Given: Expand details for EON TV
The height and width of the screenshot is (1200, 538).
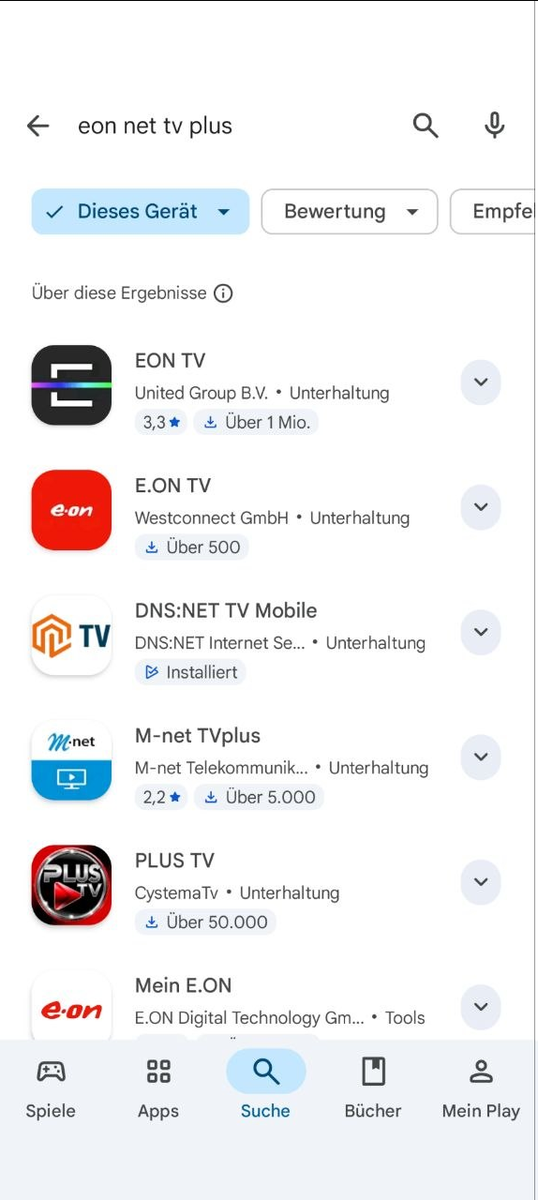Looking at the screenshot, I should 481,382.
